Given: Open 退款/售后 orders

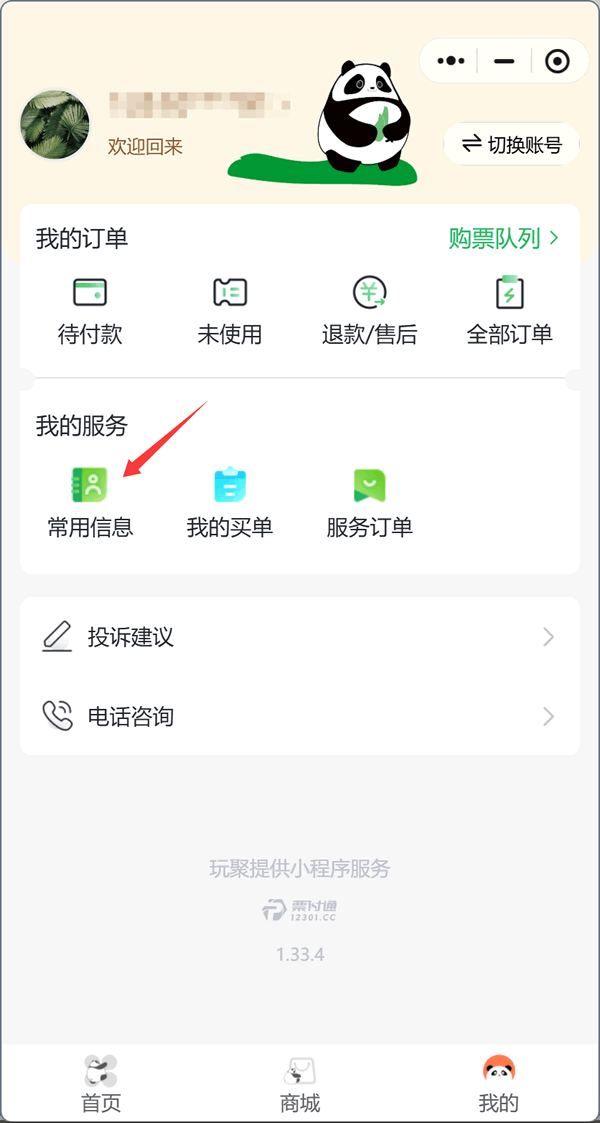Looking at the screenshot, I should pos(370,312).
